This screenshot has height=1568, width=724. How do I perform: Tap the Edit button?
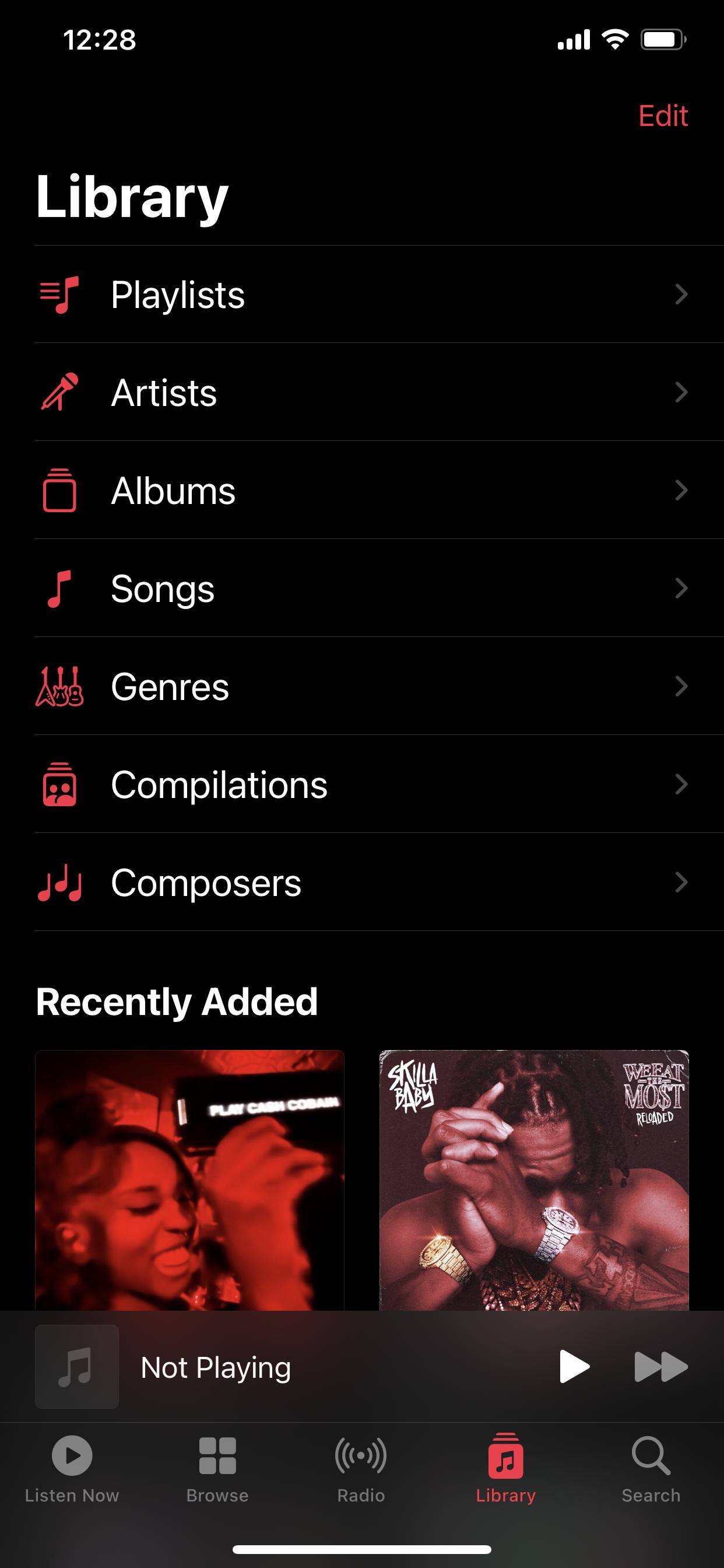(x=663, y=116)
